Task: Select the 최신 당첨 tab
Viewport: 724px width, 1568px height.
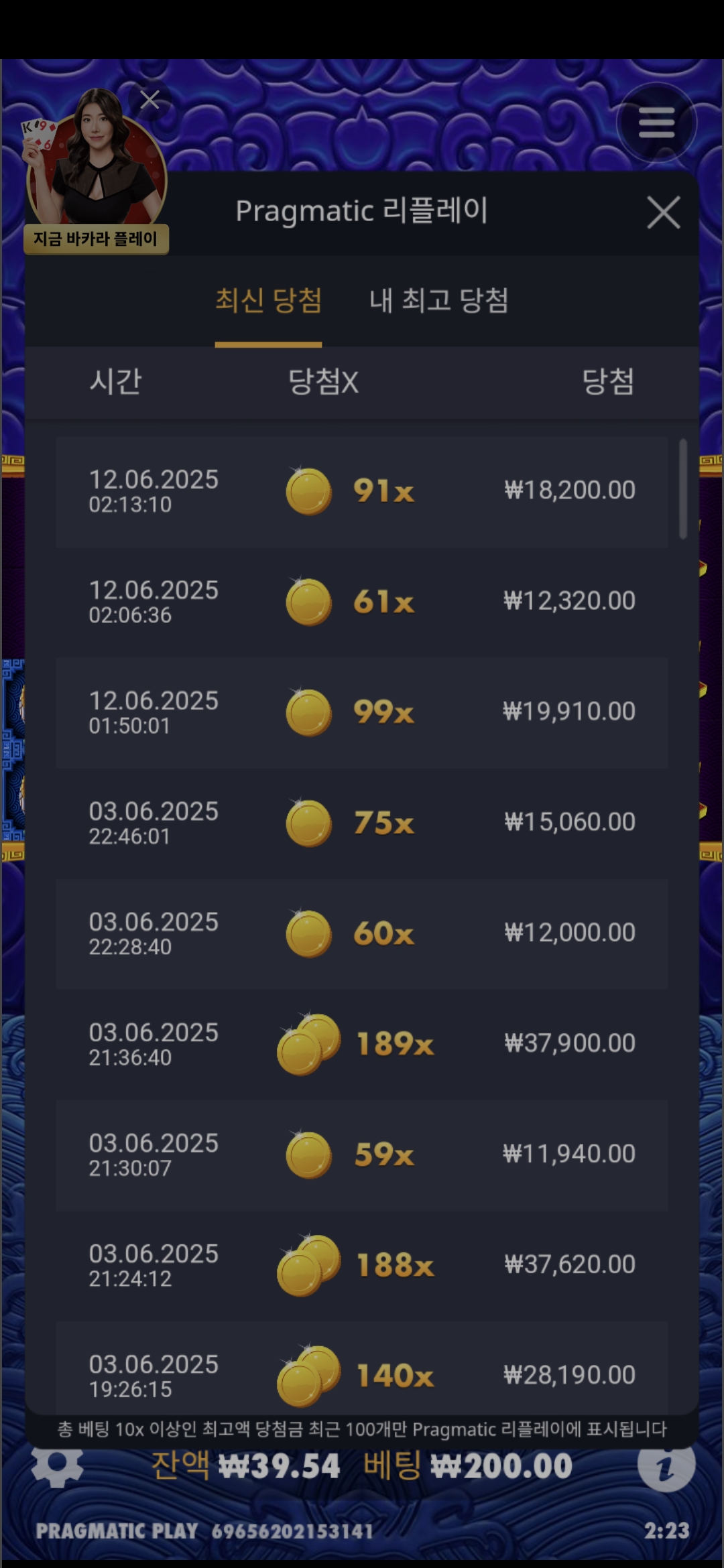Action: [x=268, y=300]
